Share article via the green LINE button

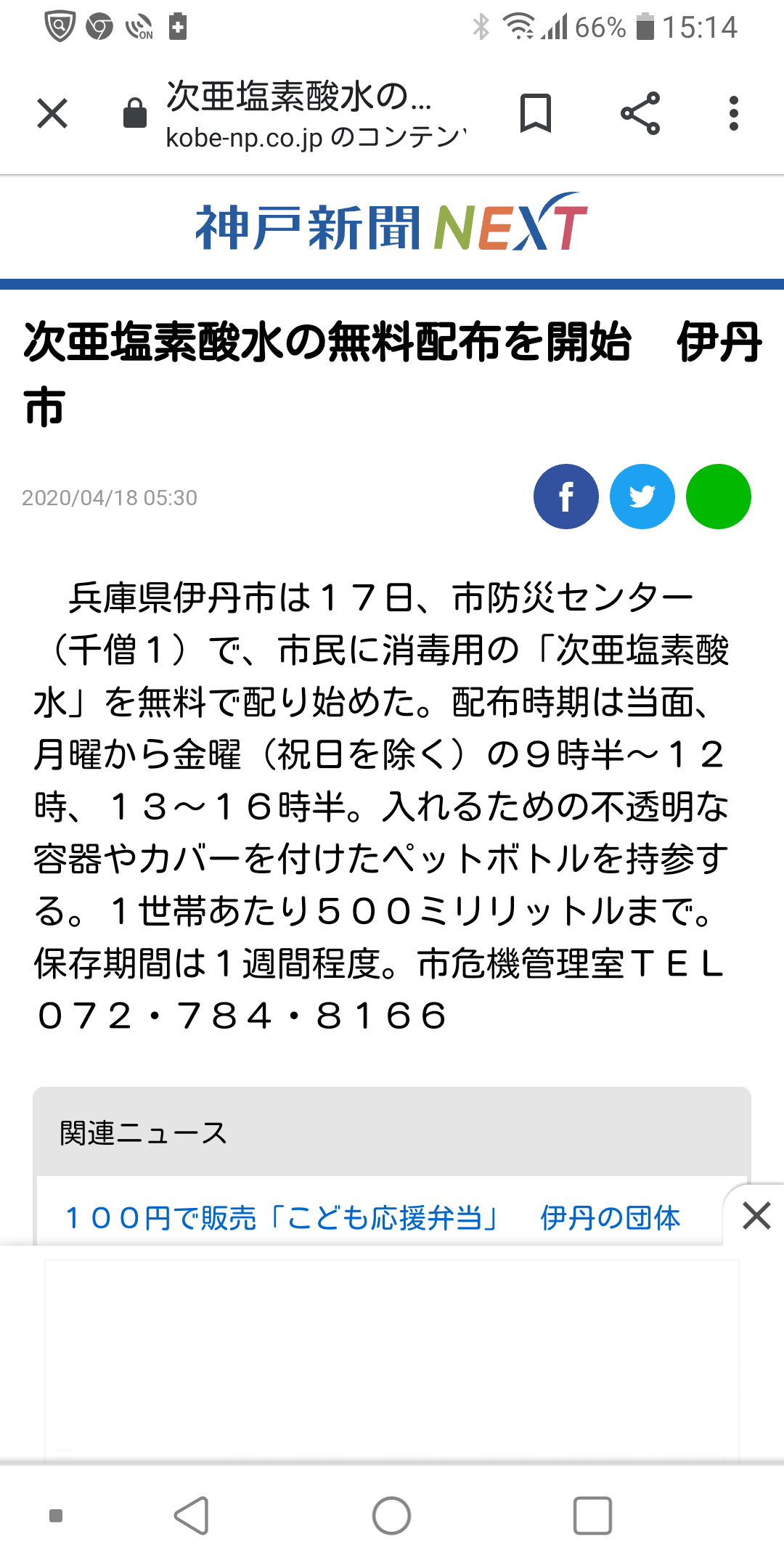(x=719, y=497)
